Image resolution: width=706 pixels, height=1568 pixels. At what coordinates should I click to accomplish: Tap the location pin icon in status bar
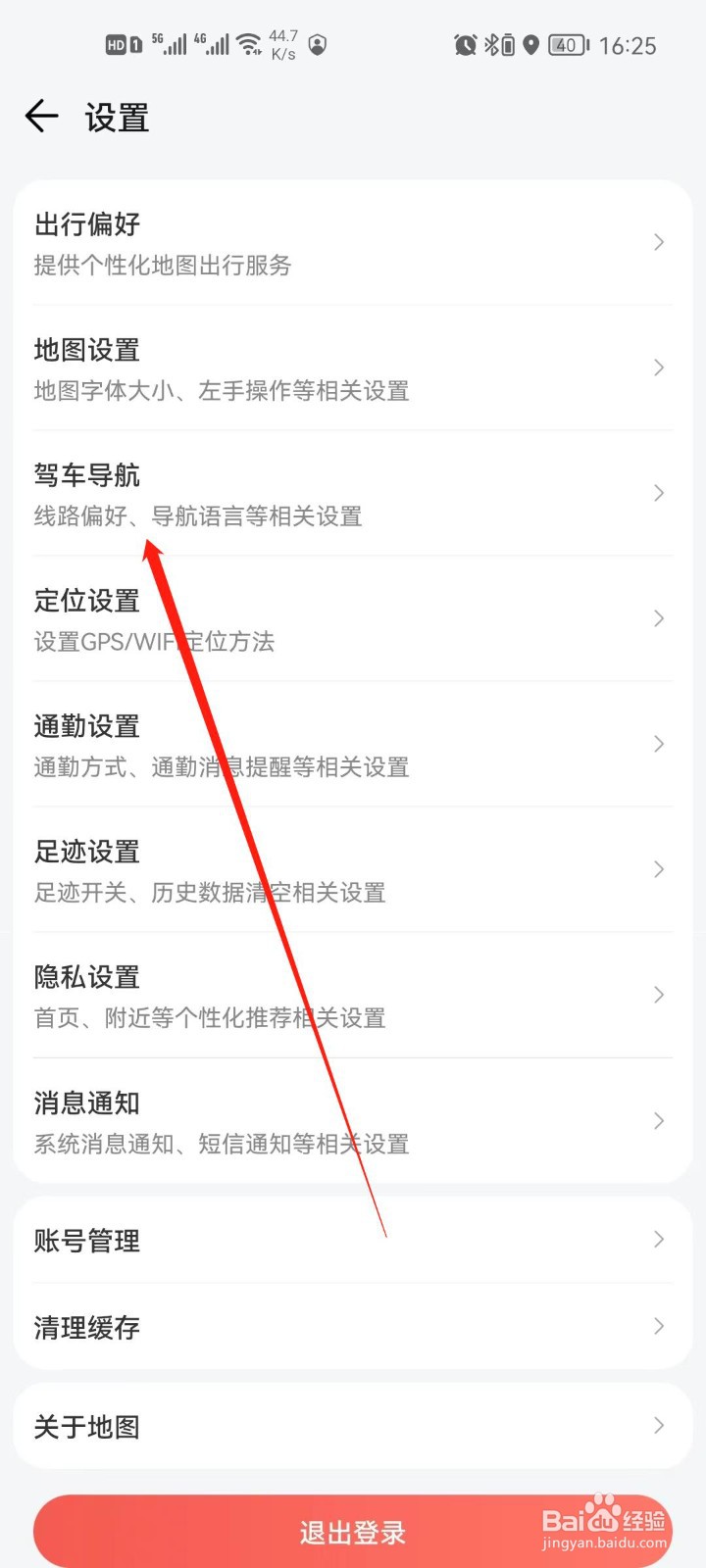point(530,44)
